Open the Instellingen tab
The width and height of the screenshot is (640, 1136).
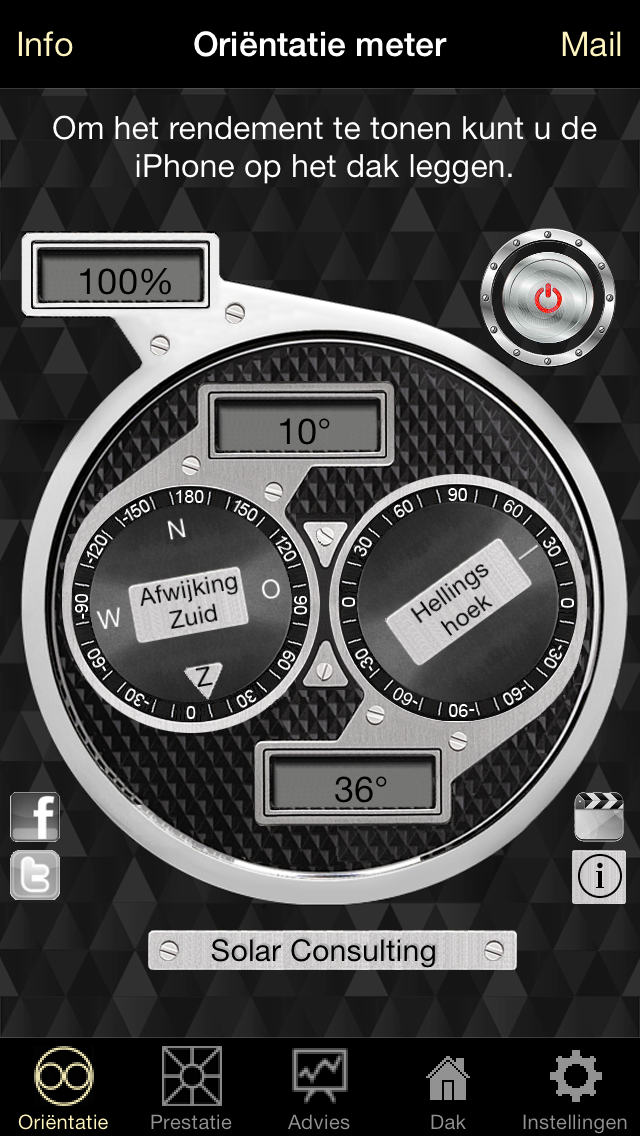point(575,1088)
